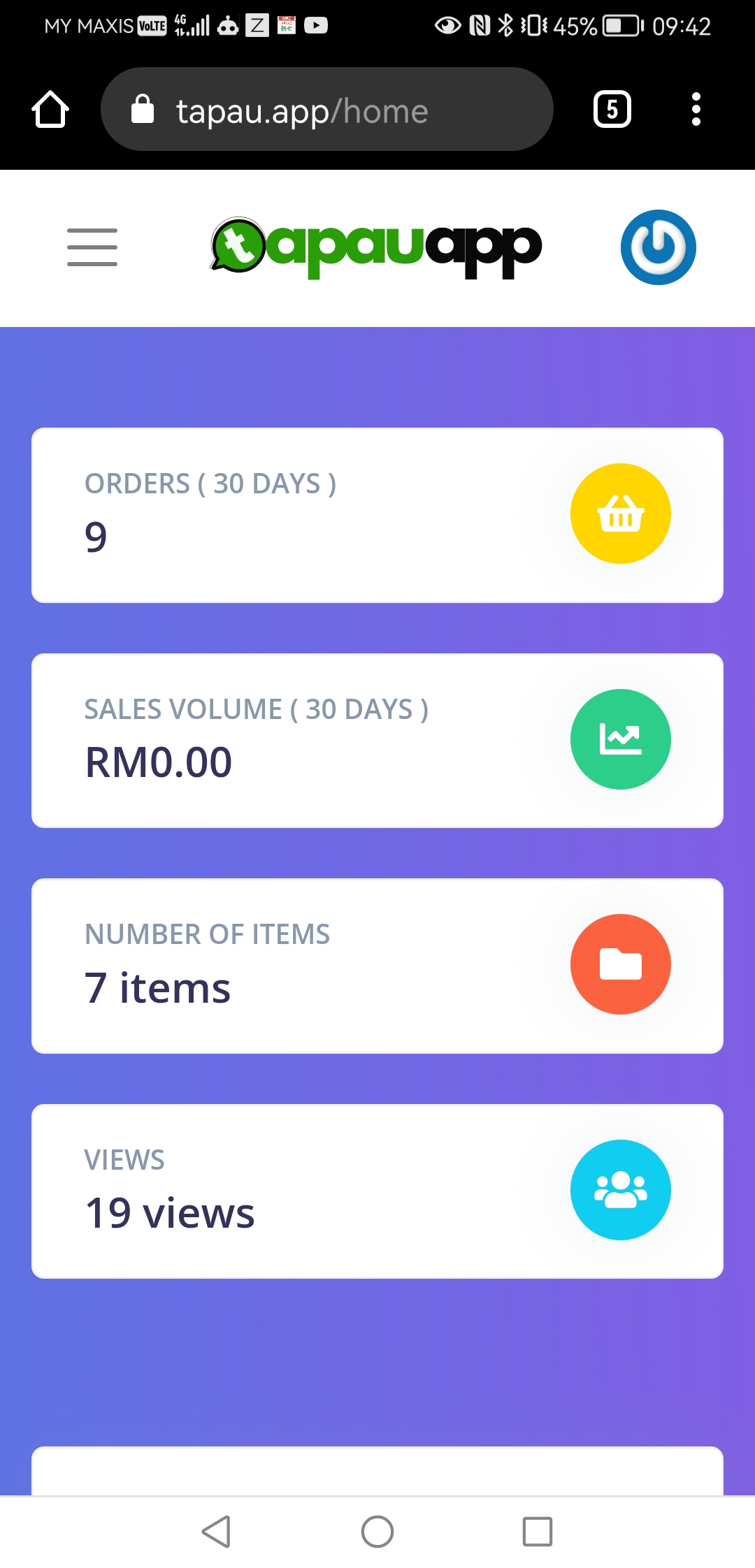755x1568 pixels.
Task: Open the hamburger navigation menu
Action: click(92, 247)
